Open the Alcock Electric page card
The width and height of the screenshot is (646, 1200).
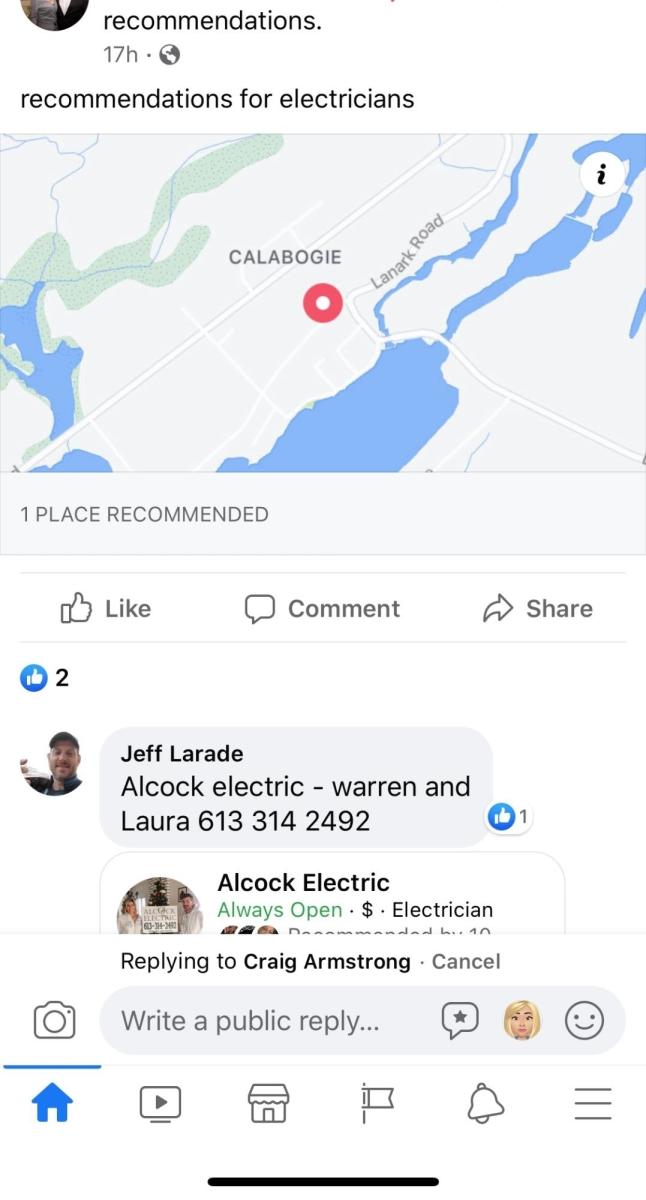click(332, 895)
